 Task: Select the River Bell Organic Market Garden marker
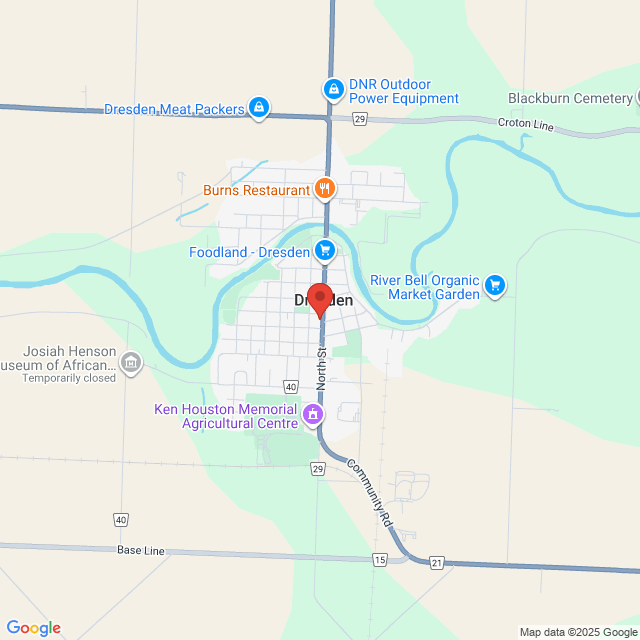495,287
